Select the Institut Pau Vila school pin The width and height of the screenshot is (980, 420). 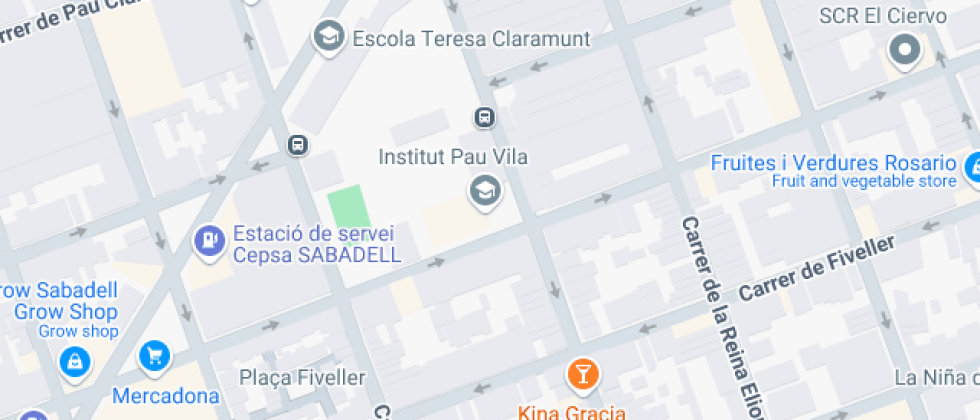click(486, 192)
